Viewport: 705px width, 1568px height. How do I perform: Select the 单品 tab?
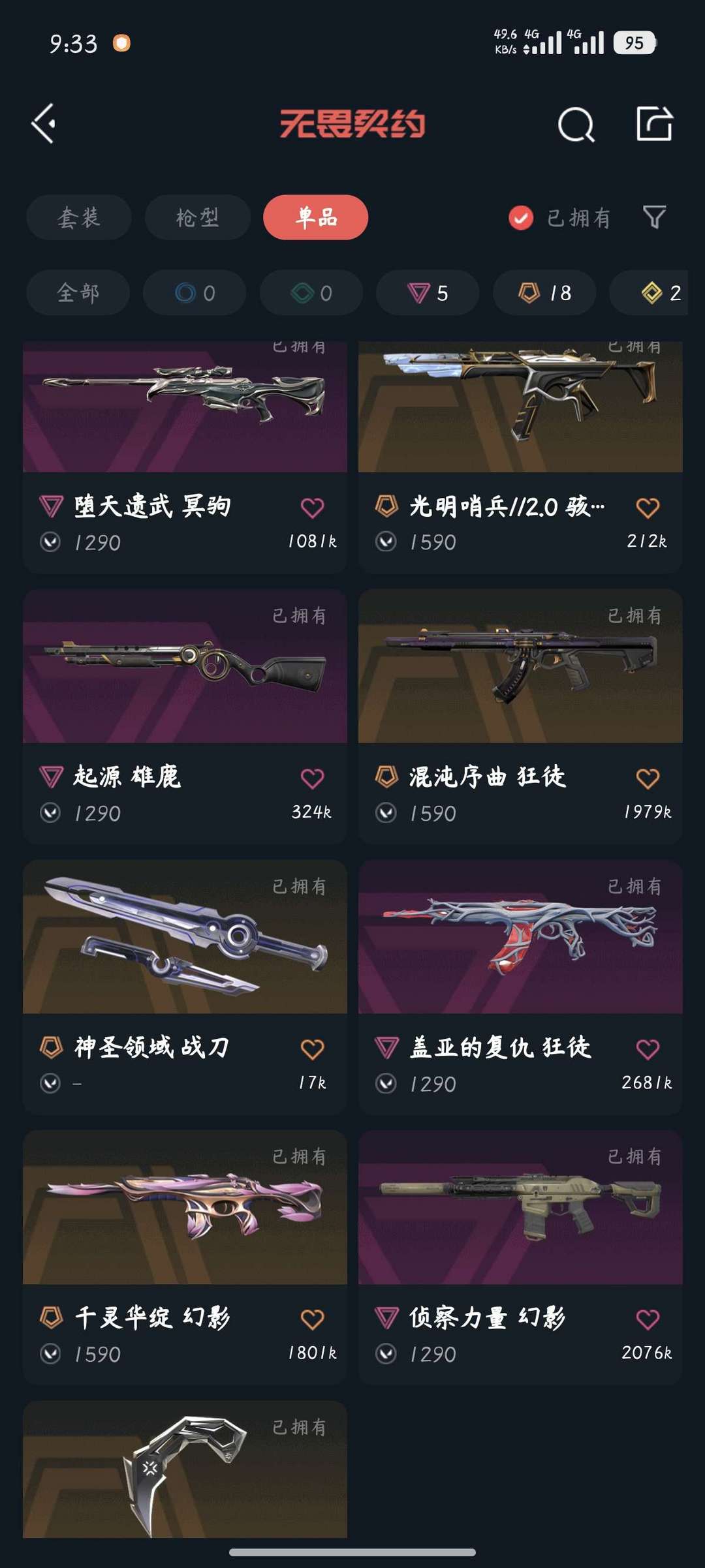click(316, 217)
